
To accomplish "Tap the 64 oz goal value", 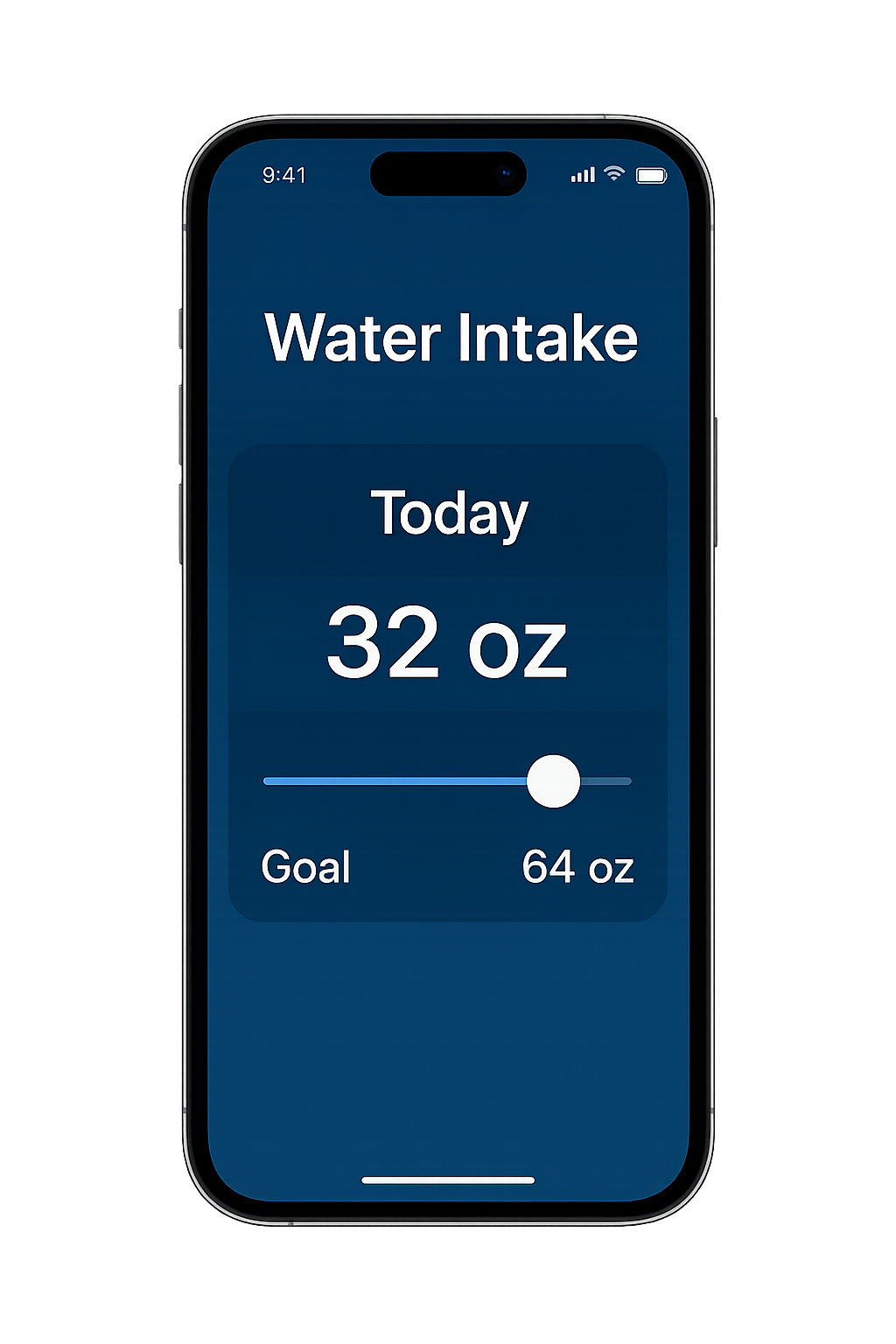I will point(578,867).
